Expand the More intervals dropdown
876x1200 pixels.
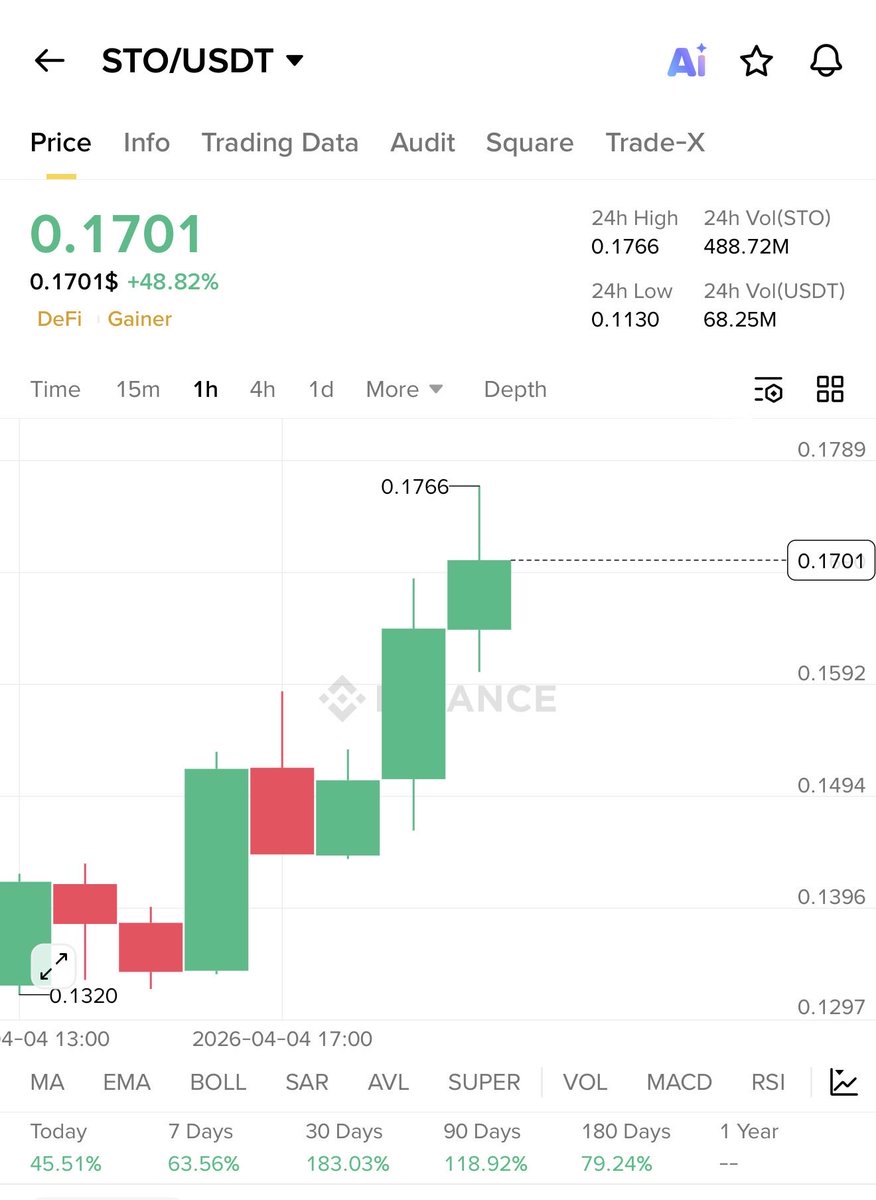(404, 389)
